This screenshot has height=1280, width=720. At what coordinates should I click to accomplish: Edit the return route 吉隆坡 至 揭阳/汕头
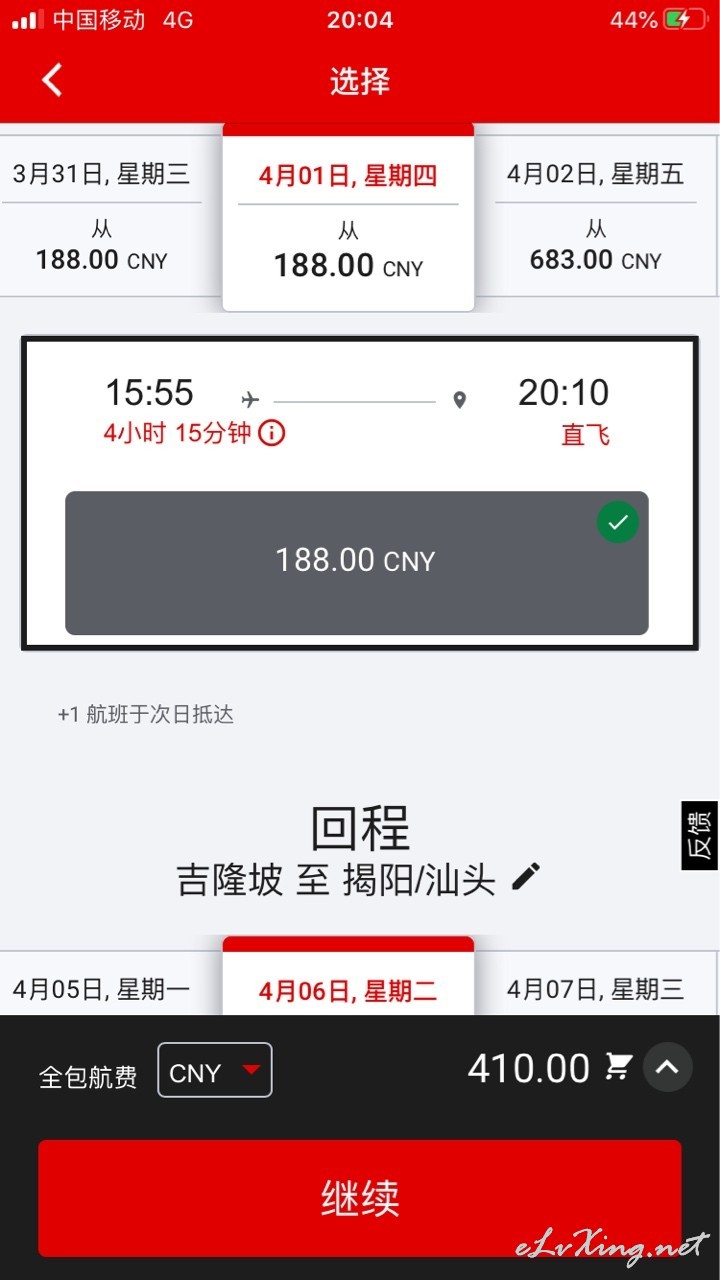[x=526, y=877]
